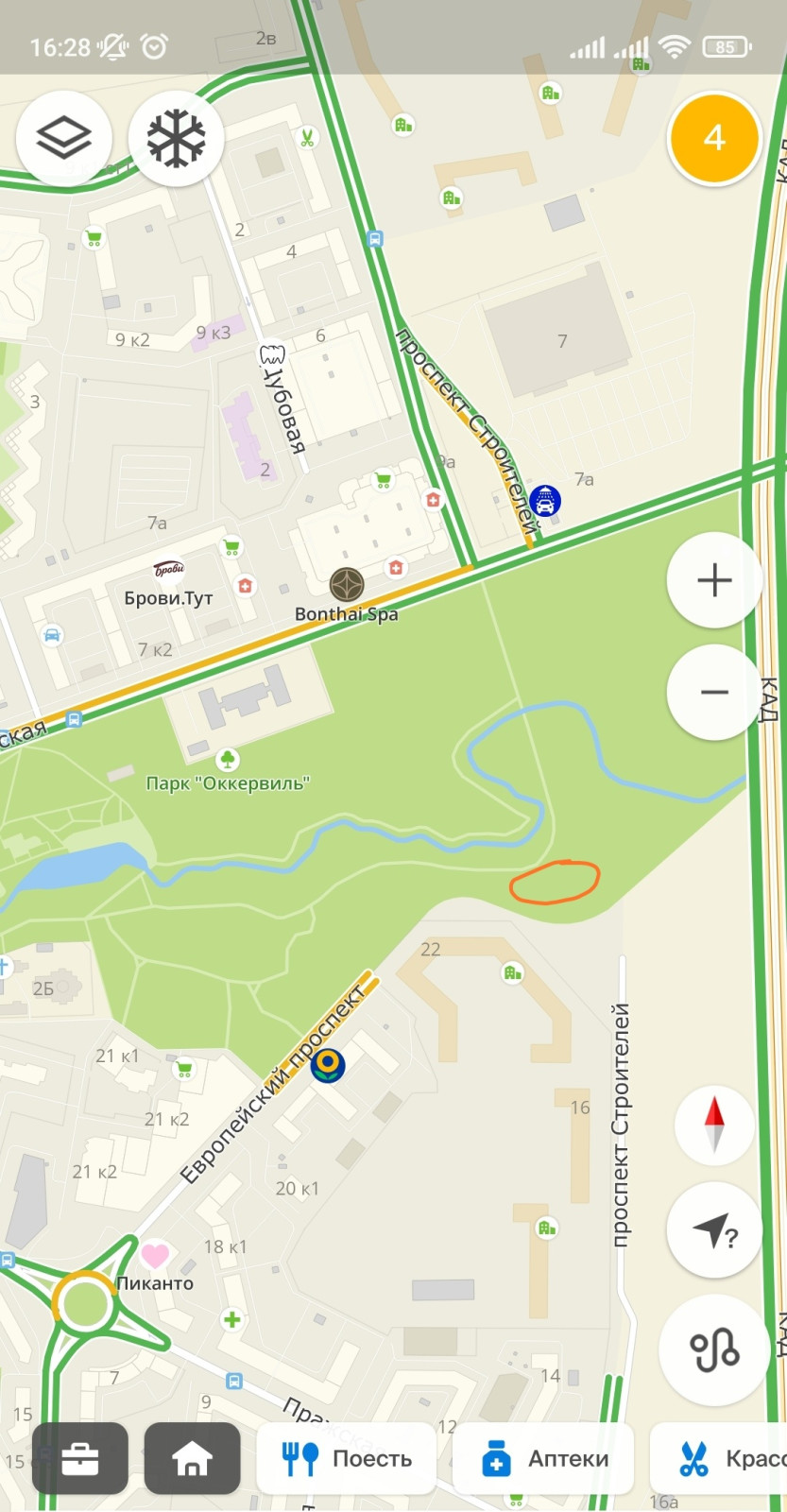Tap the snowflake weather button

point(176,139)
